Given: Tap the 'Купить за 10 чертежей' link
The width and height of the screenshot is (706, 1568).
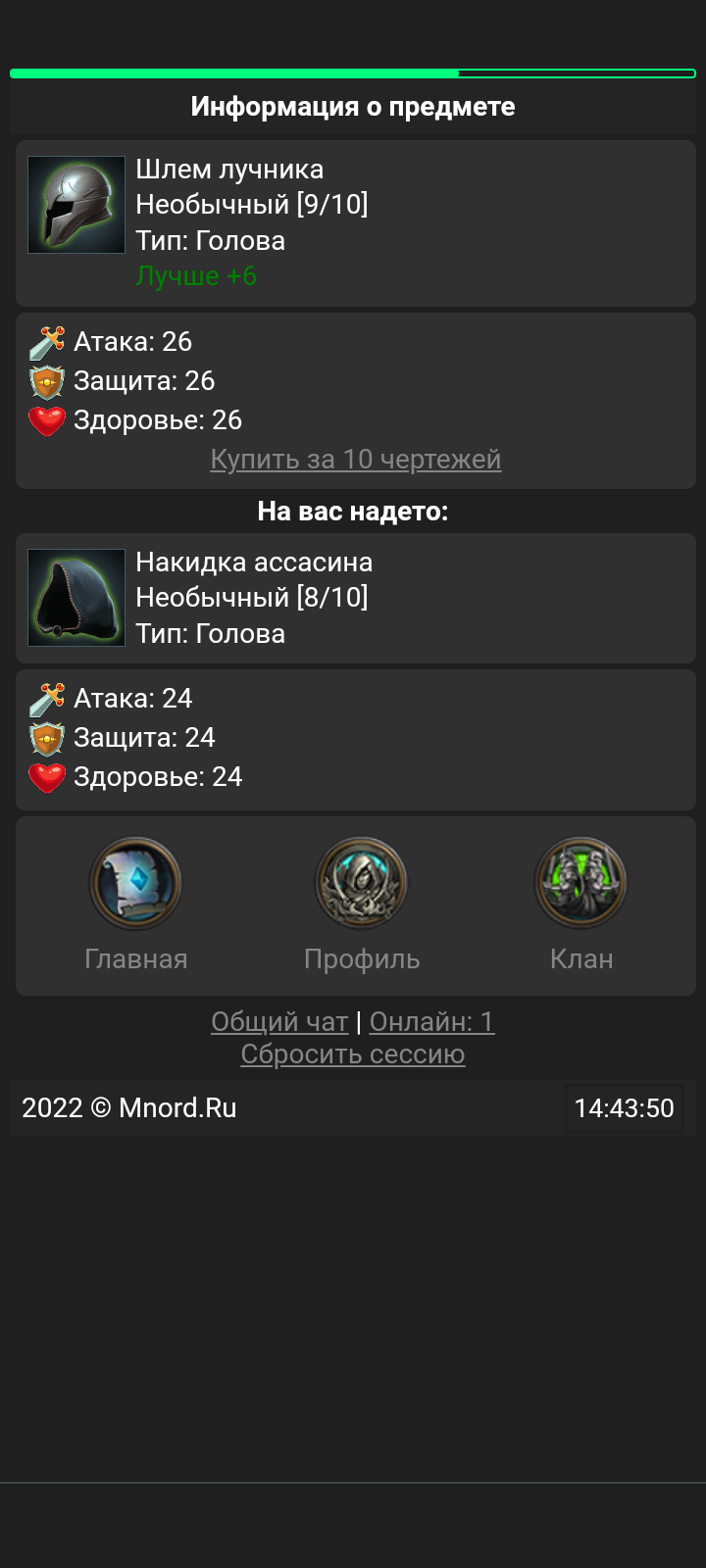Looking at the screenshot, I should [x=355, y=460].
